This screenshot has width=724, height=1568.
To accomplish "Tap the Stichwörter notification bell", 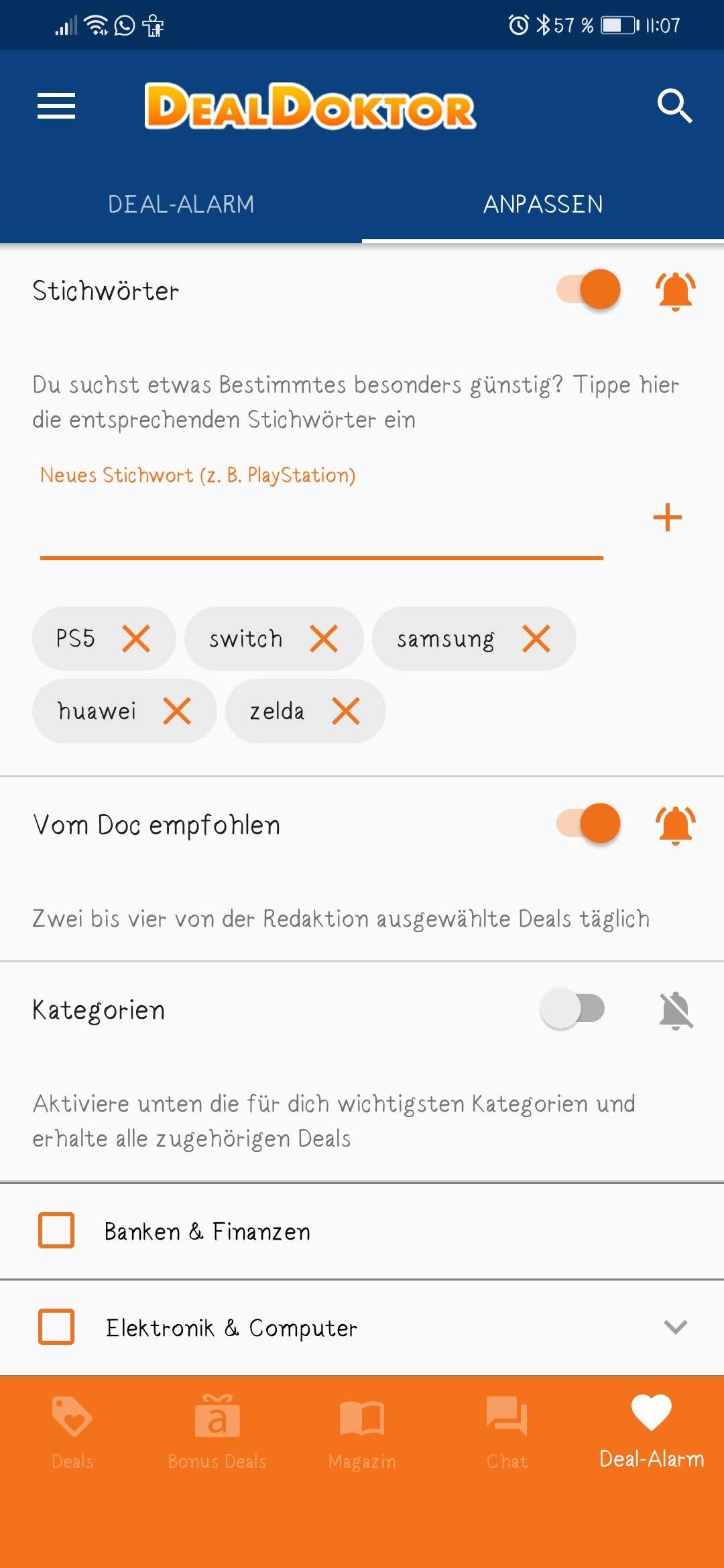I will (676, 291).
